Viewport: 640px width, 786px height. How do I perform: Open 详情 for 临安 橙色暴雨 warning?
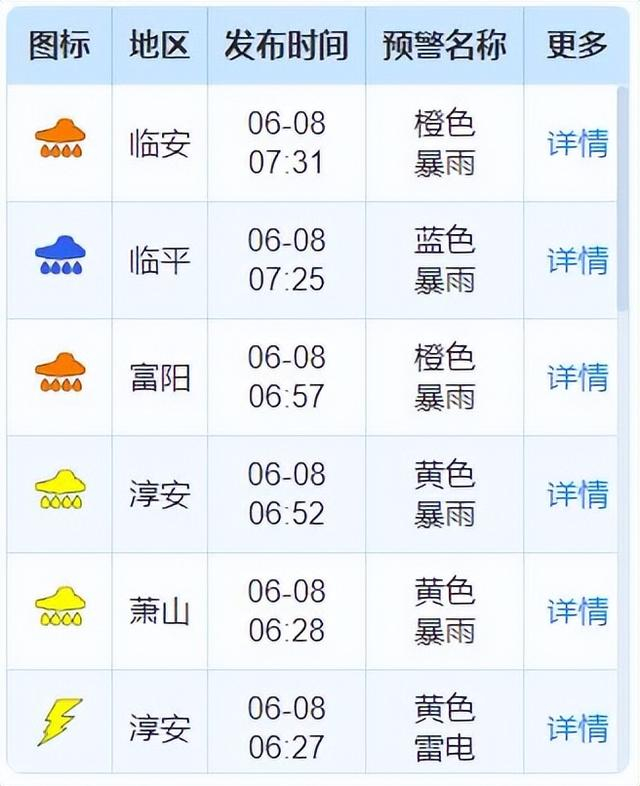pyautogui.click(x=577, y=144)
